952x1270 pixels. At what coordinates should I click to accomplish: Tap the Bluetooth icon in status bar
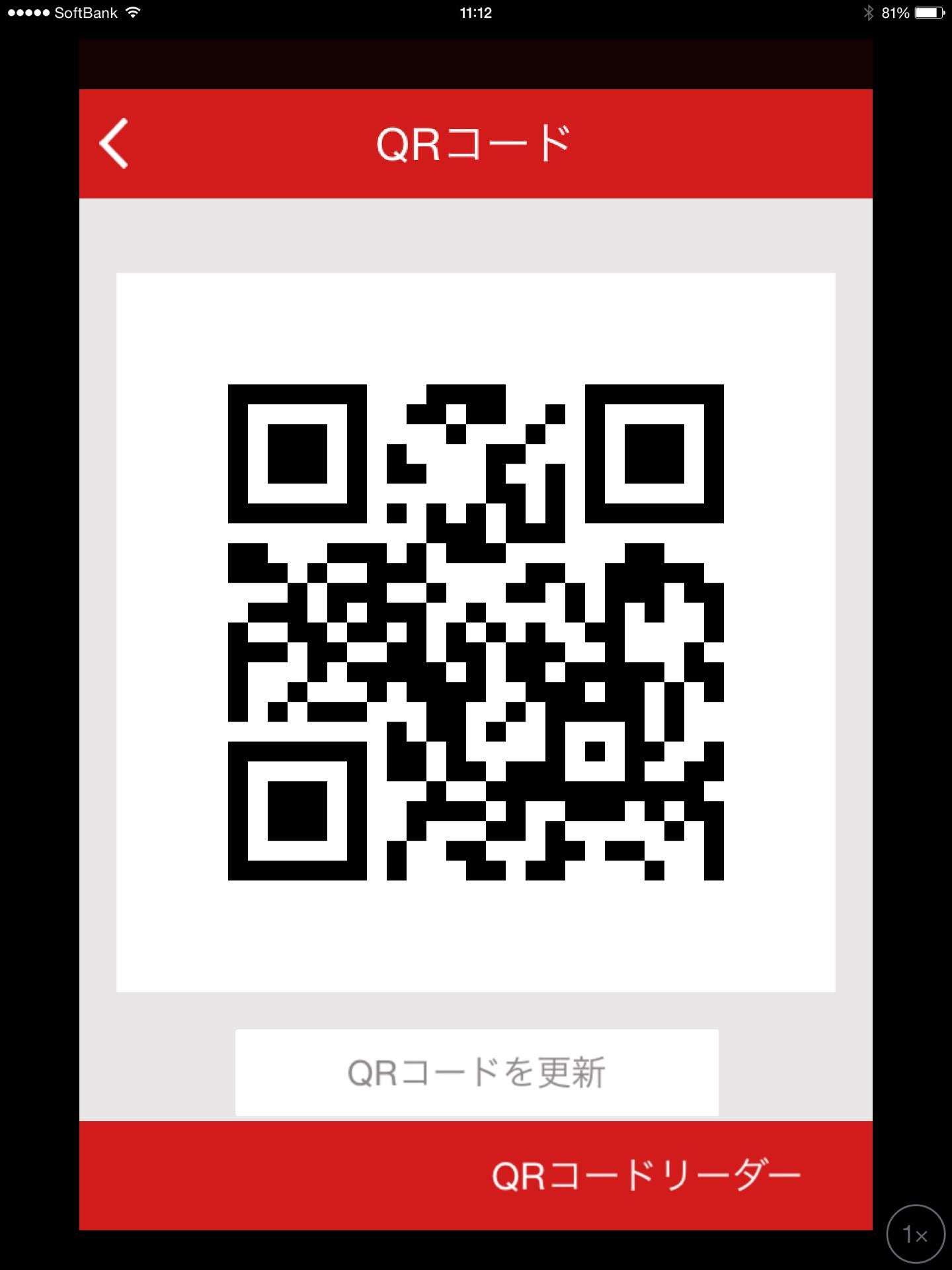tap(869, 11)
